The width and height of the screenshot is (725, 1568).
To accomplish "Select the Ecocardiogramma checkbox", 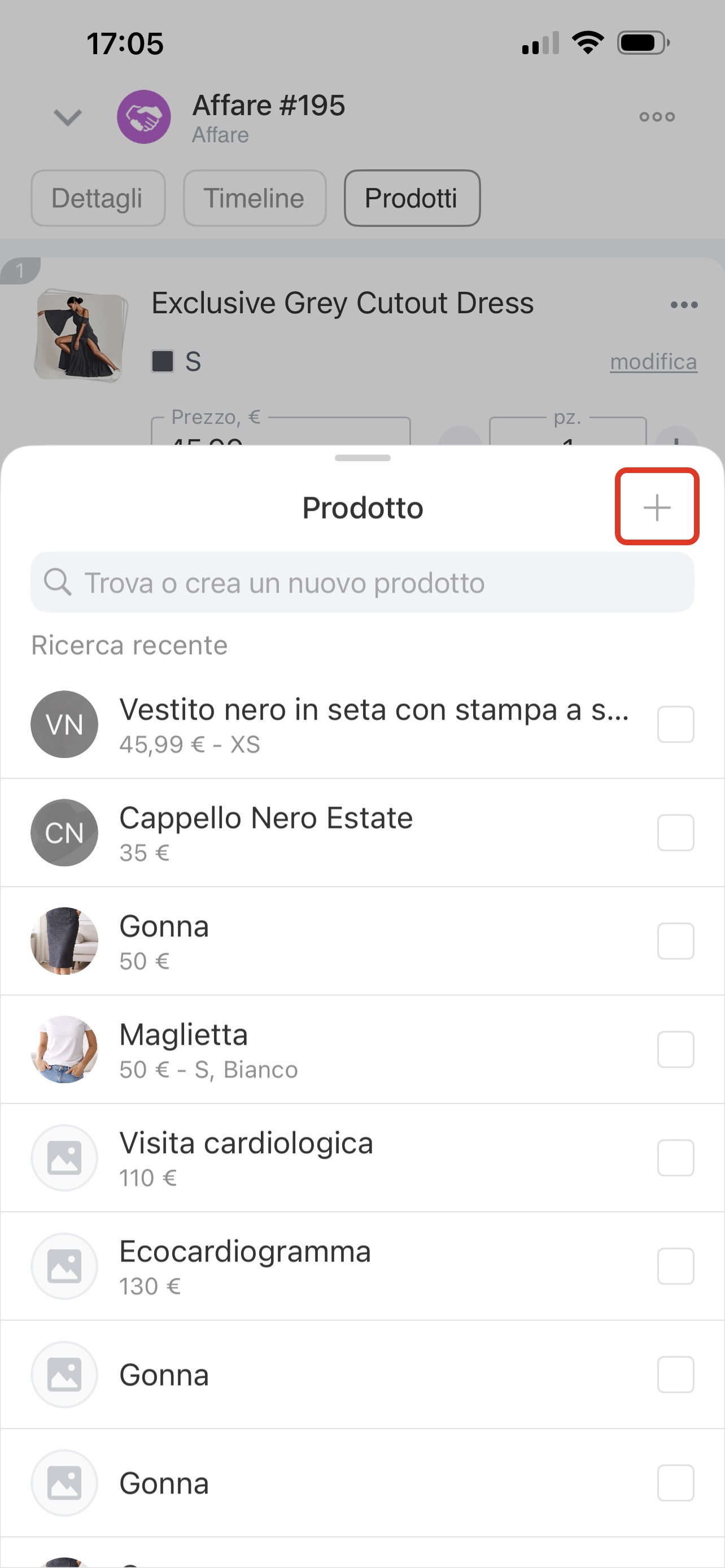I will [675, 1266].
